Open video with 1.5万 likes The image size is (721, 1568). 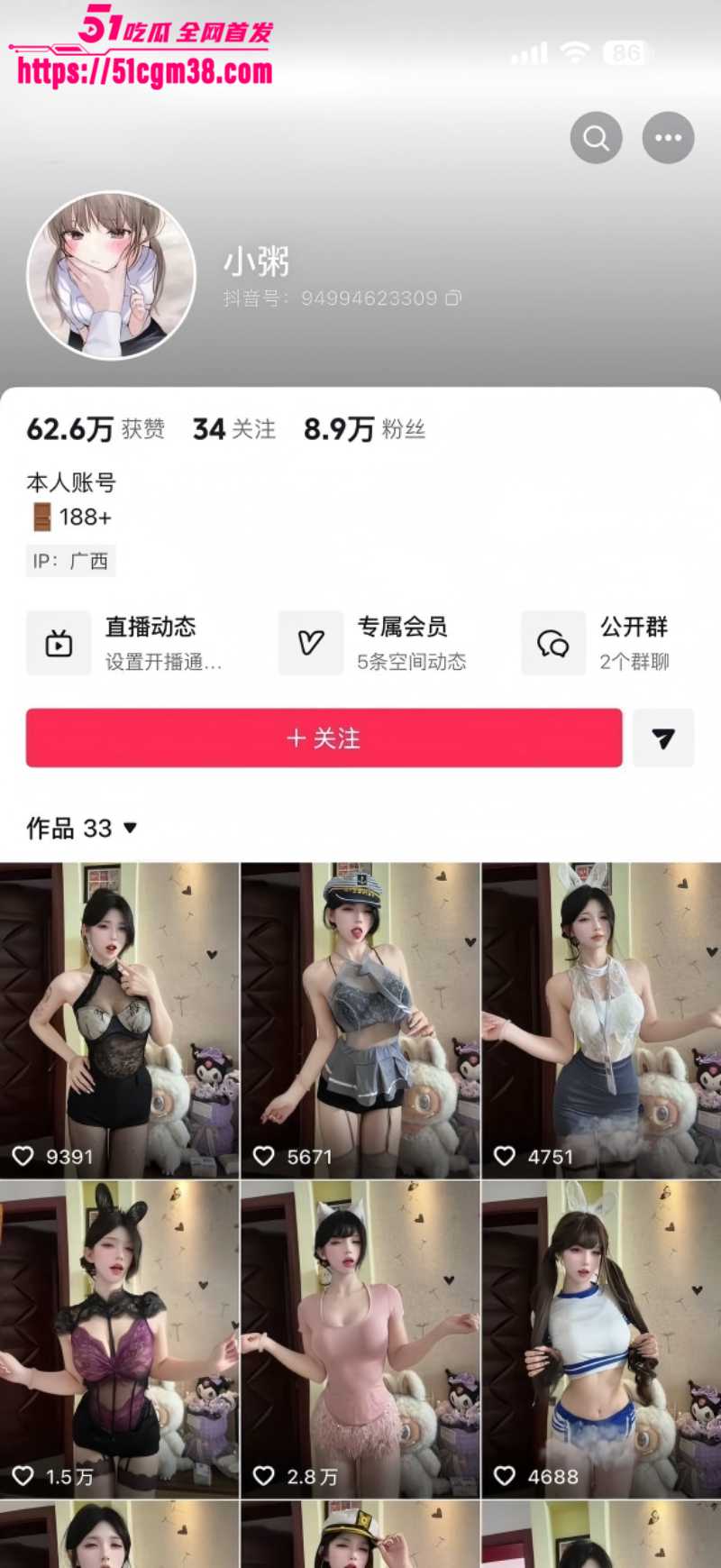pyautogui.click(x=119, y=1340)
